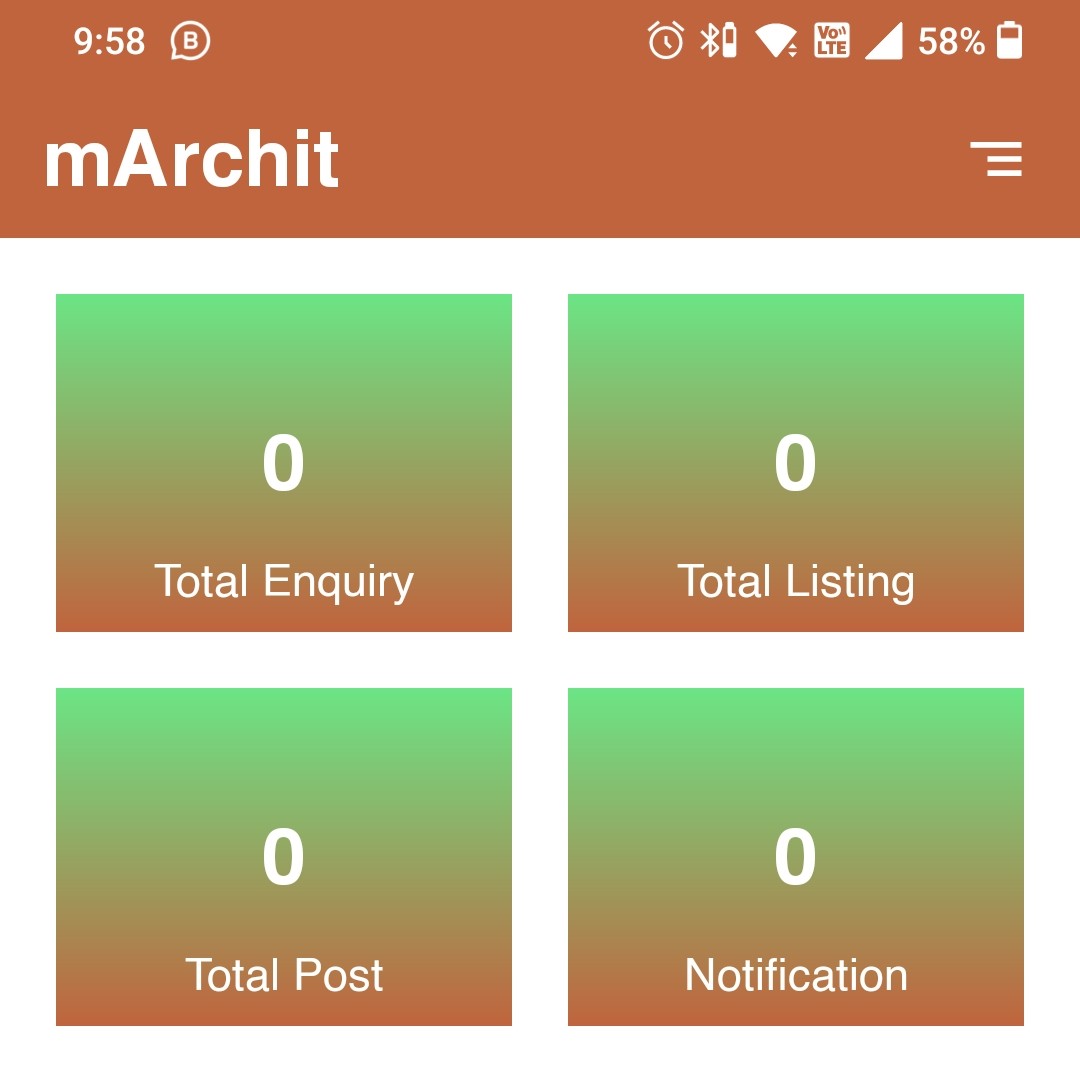
Task: Open the Notification card
Action: 796,857
